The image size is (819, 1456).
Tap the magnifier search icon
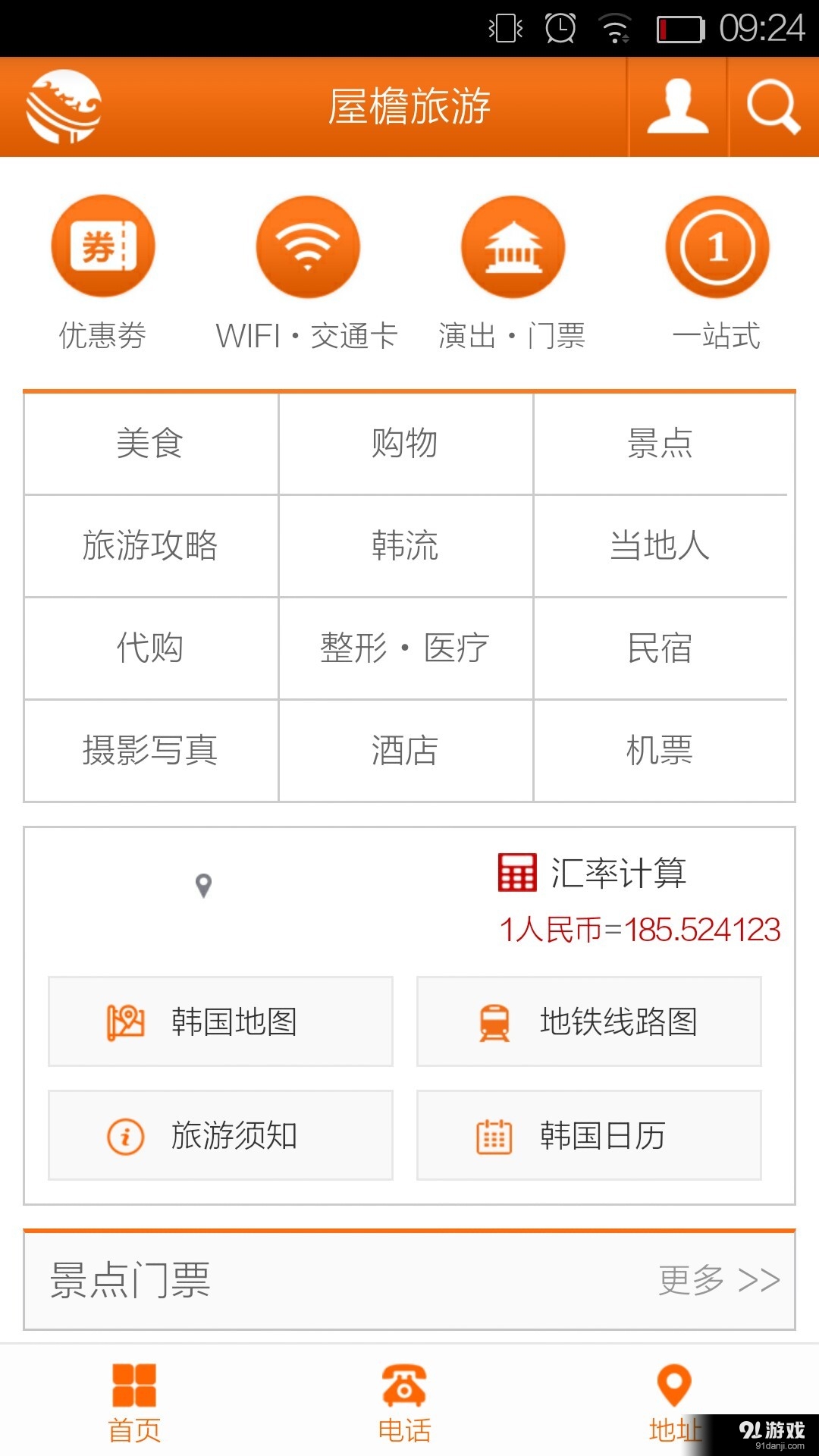pyautogui.click(x=770, y=106)
